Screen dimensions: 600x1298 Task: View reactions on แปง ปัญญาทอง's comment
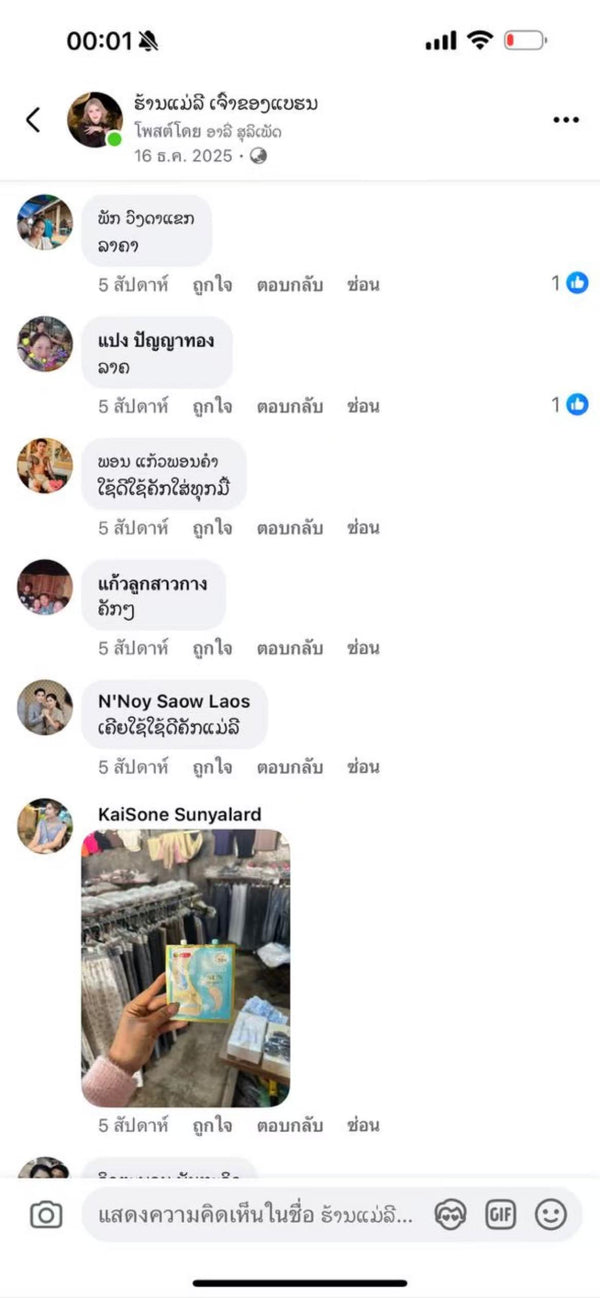570,404
